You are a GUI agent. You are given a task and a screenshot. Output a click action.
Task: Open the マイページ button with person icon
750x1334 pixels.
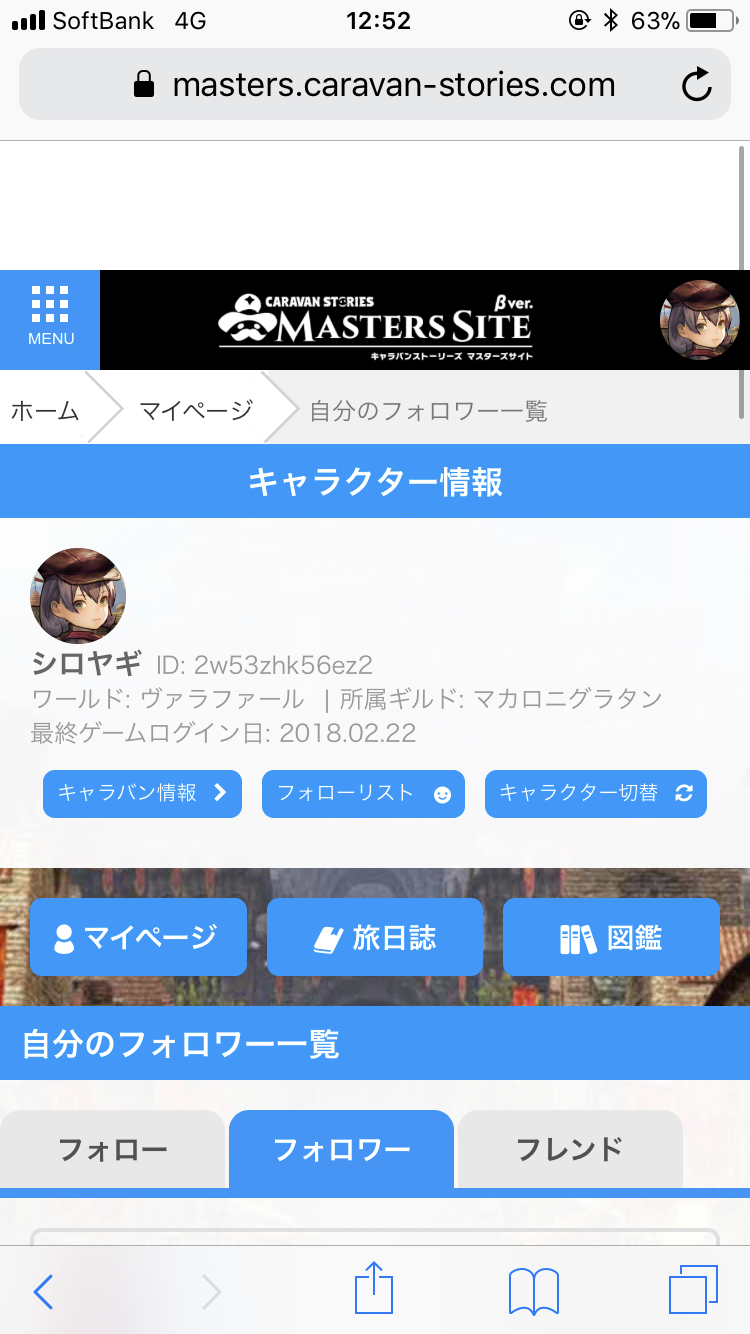tap(138, 937)
